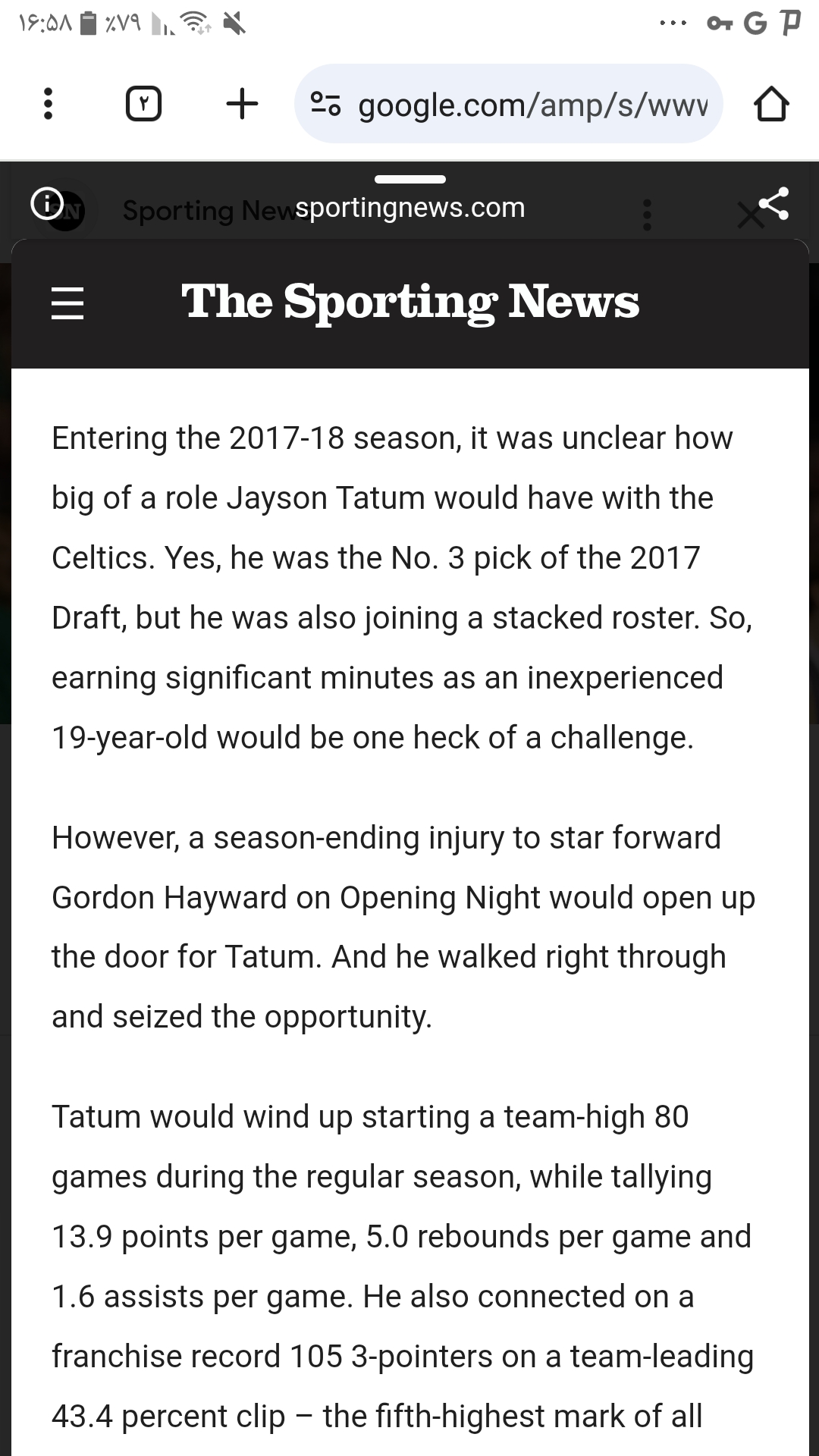Add a new browser tab

242,104
